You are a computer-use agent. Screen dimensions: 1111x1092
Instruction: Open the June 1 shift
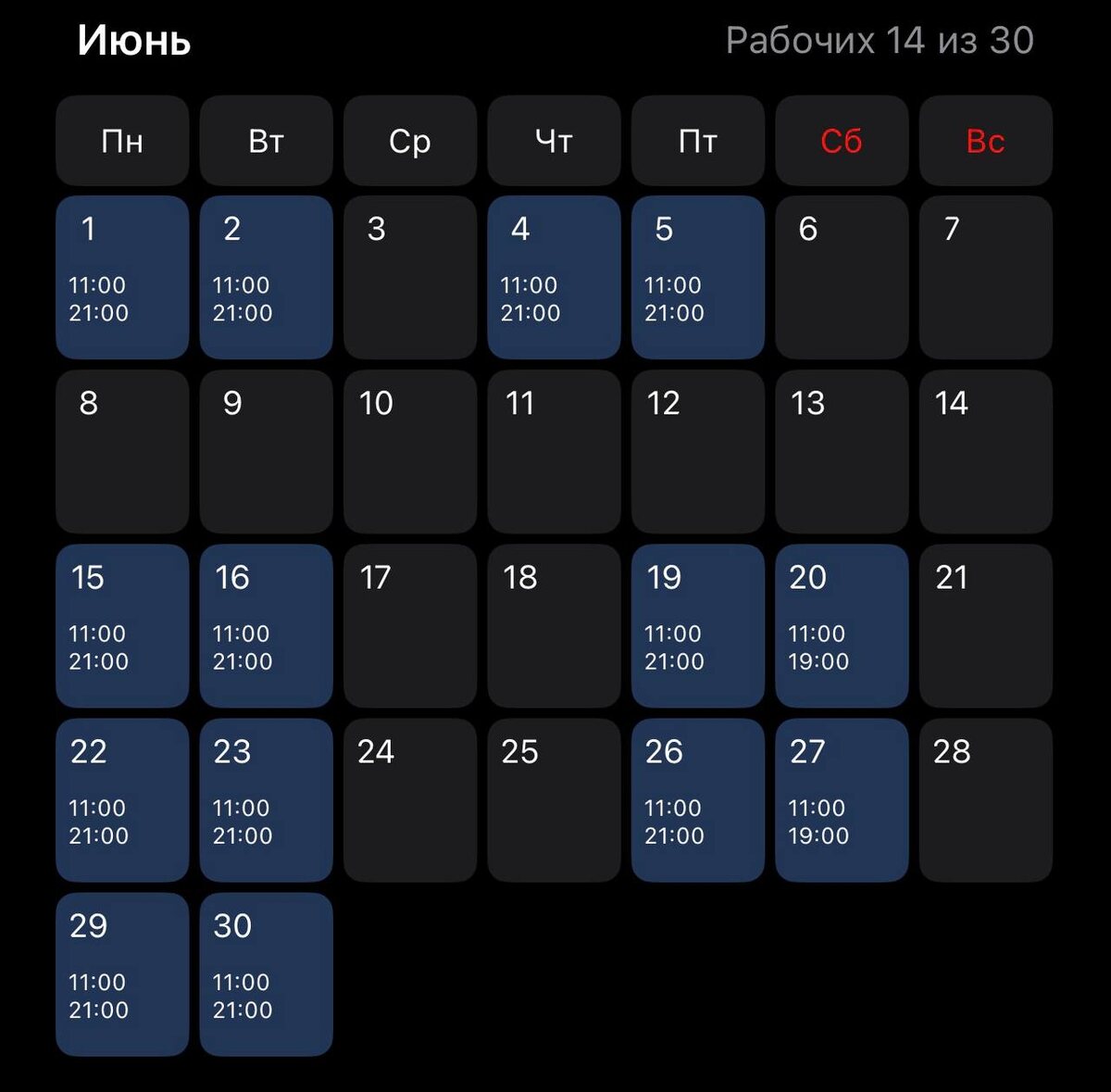[122, 277]
